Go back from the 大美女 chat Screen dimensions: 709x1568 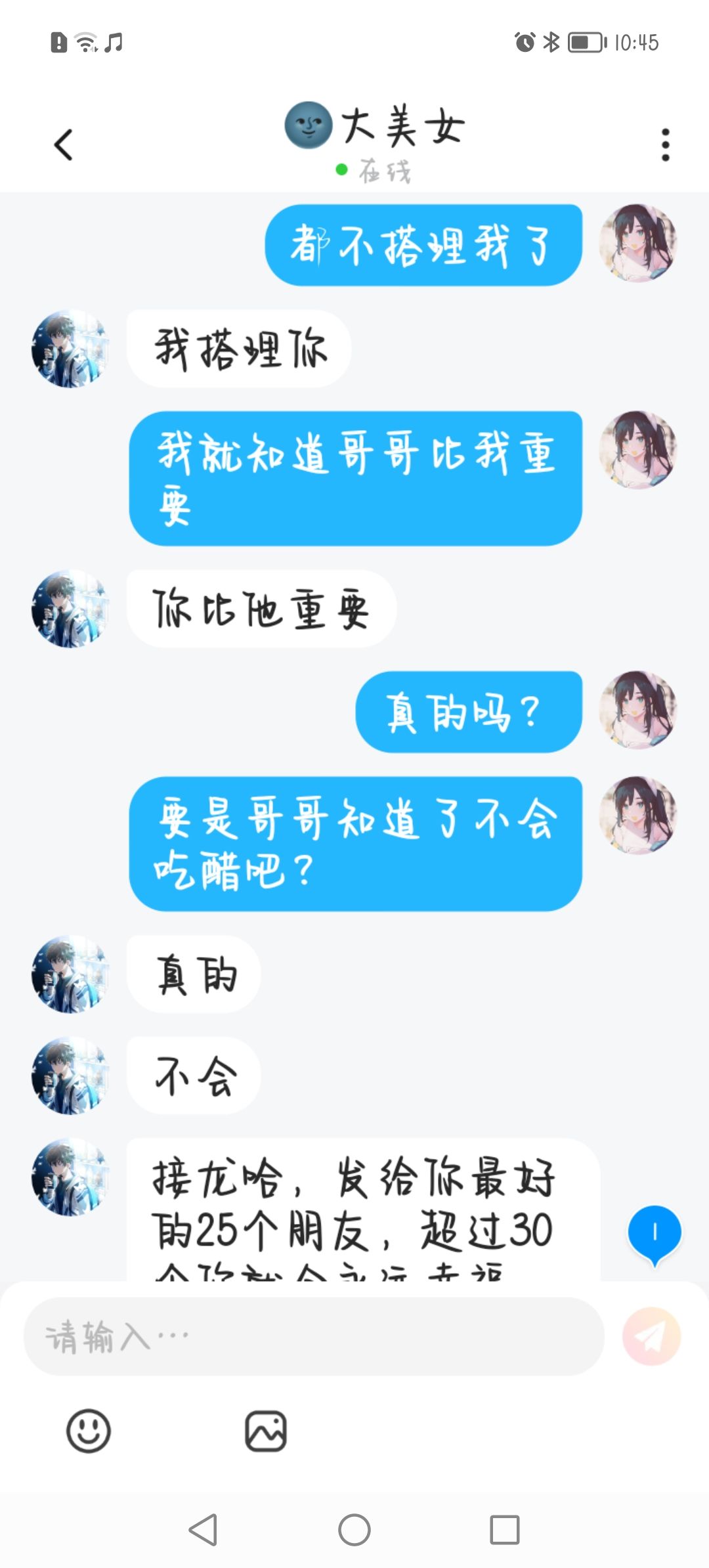pyautogui.click(x=64, y=144)
